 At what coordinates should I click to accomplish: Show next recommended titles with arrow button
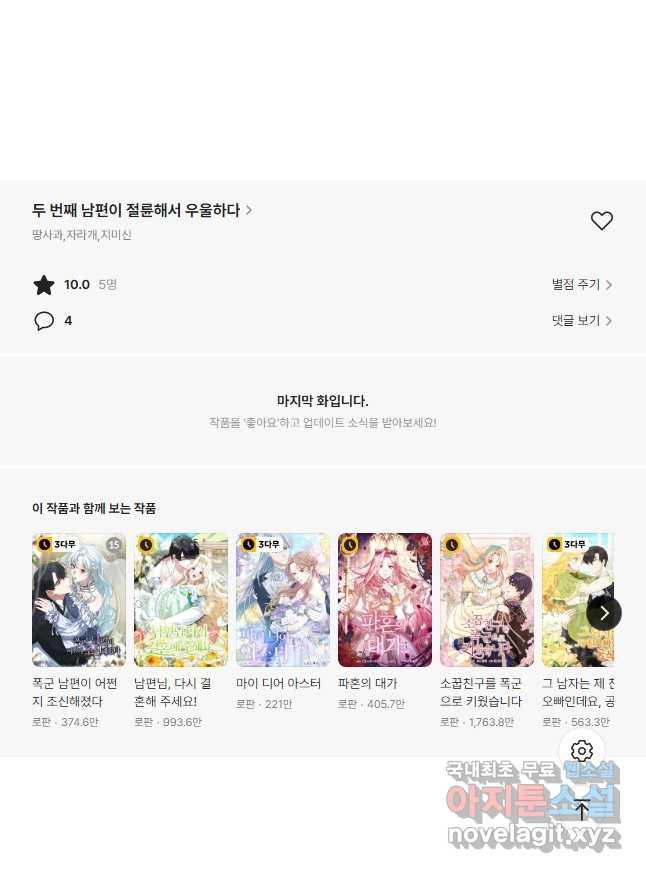coord(604,612)
